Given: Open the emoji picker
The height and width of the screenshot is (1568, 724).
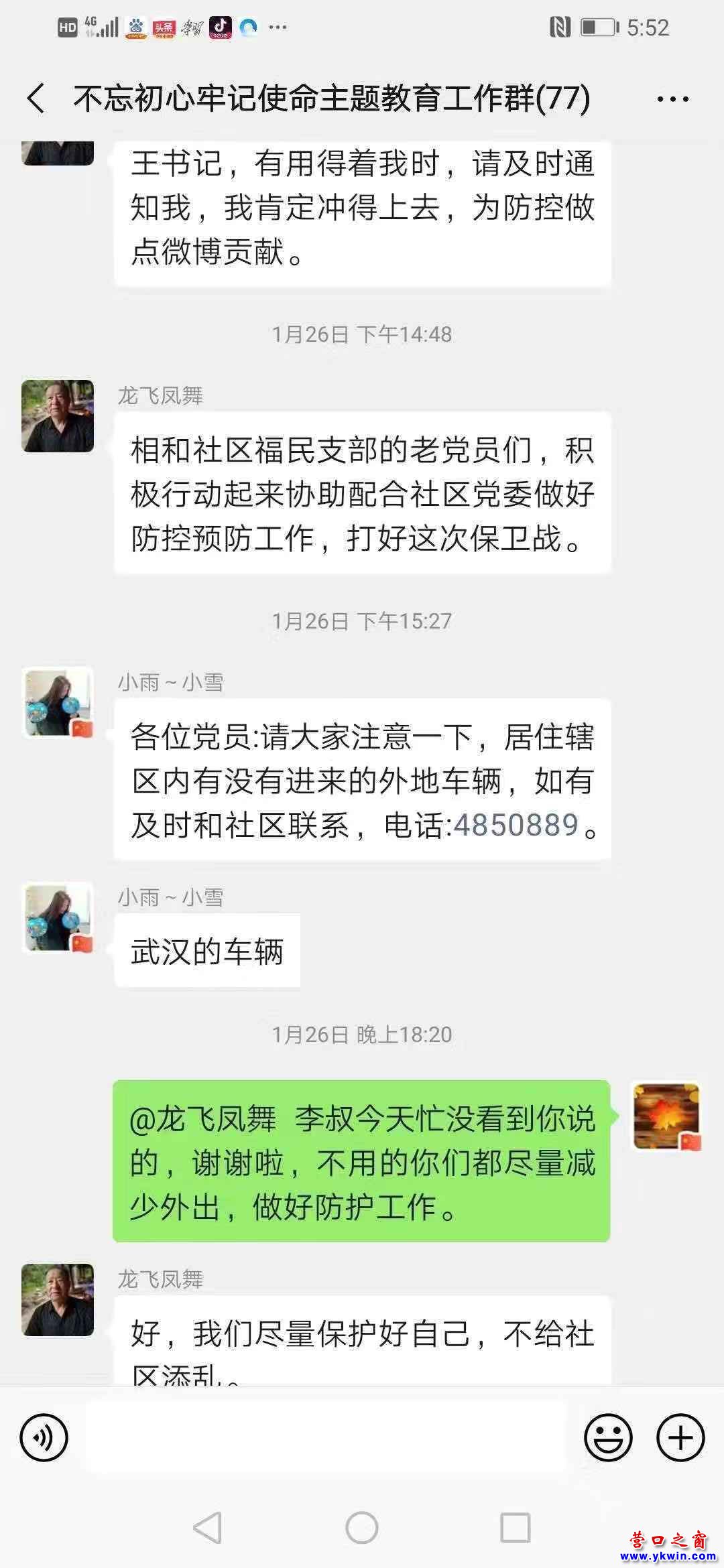Looking at the screenshot, I should (x=608, y=1438).
